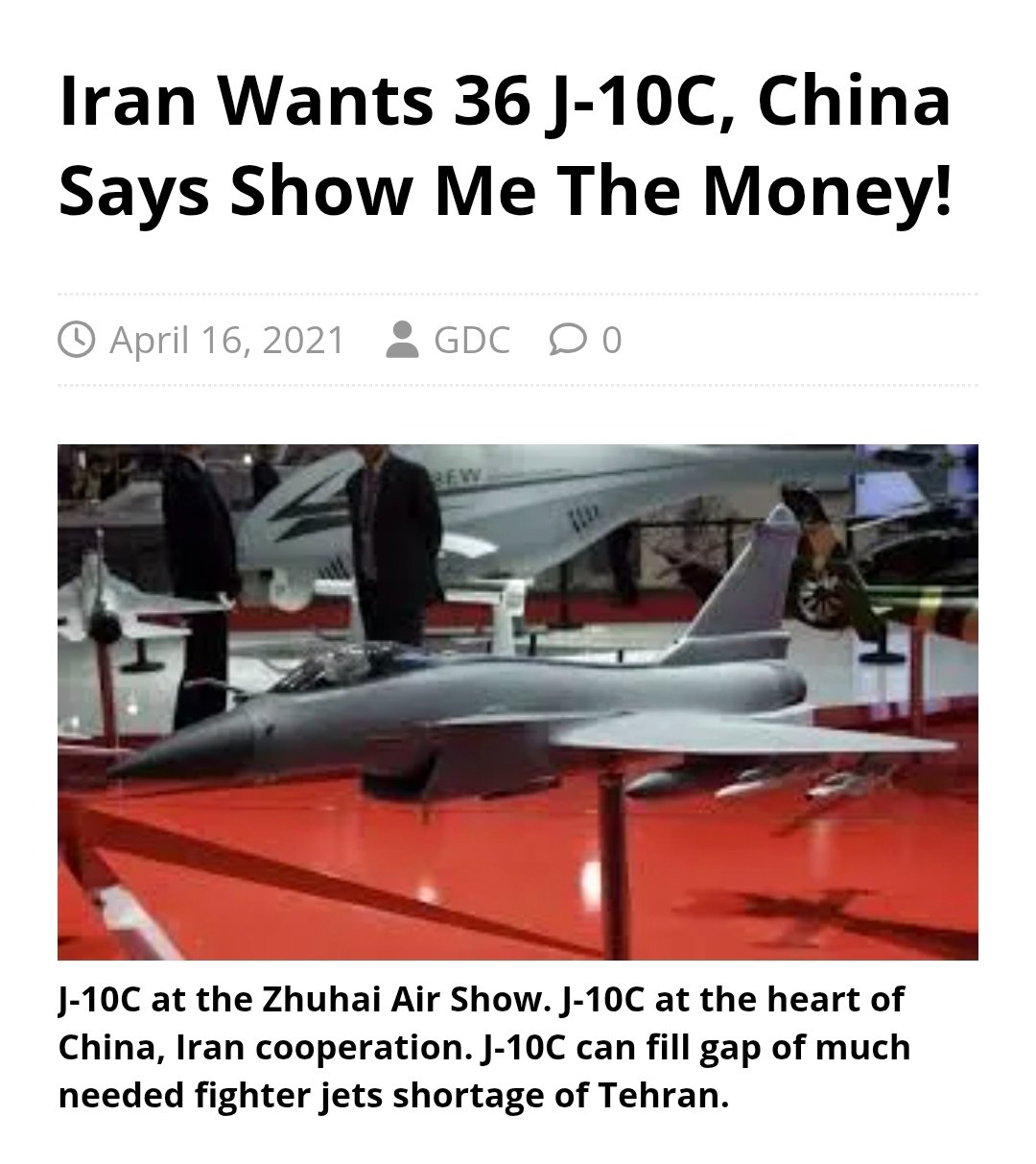Screen dimensions: 1036x1164
Task: Open the J-10C article image
Action: [518, 701]
